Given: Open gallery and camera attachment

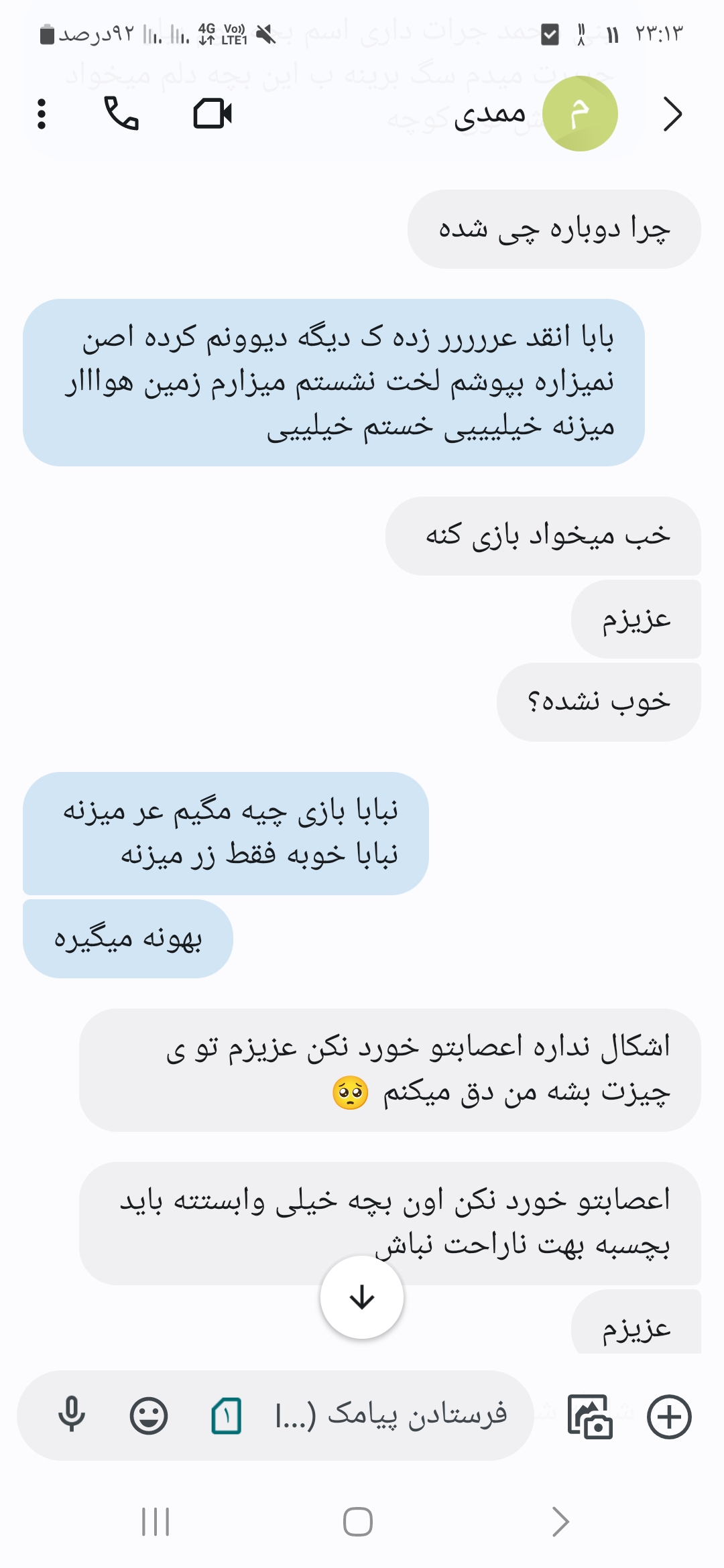Looking at the screenshot, I should tap(589, 1416).
